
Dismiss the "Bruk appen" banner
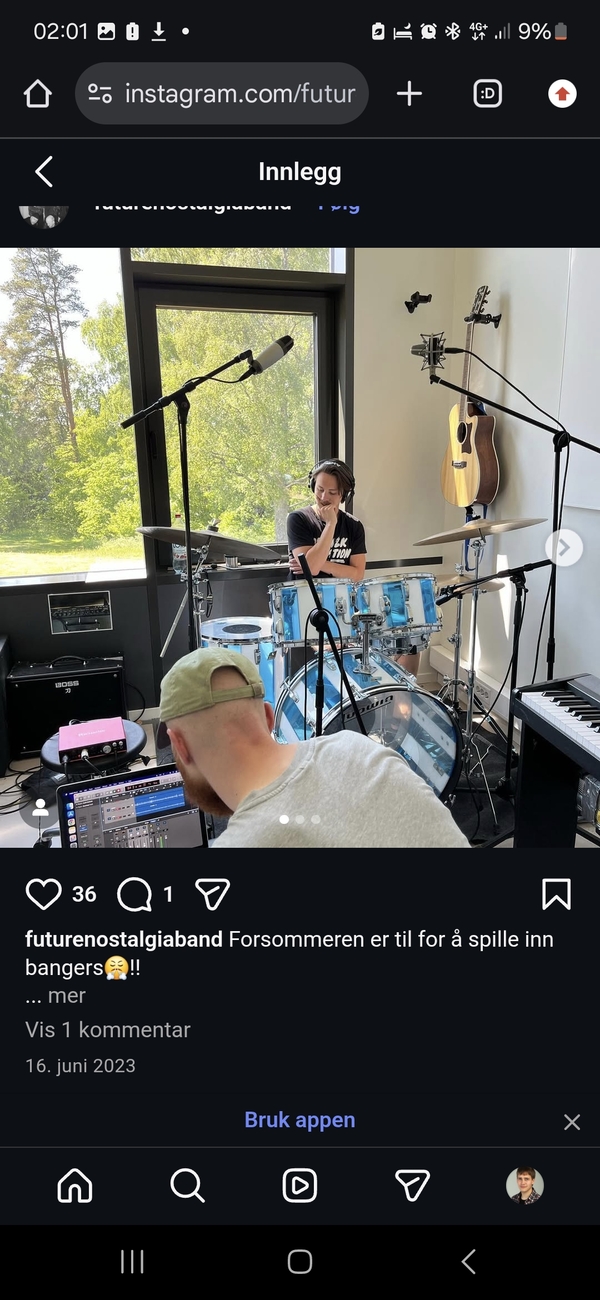pos(572,1122)
